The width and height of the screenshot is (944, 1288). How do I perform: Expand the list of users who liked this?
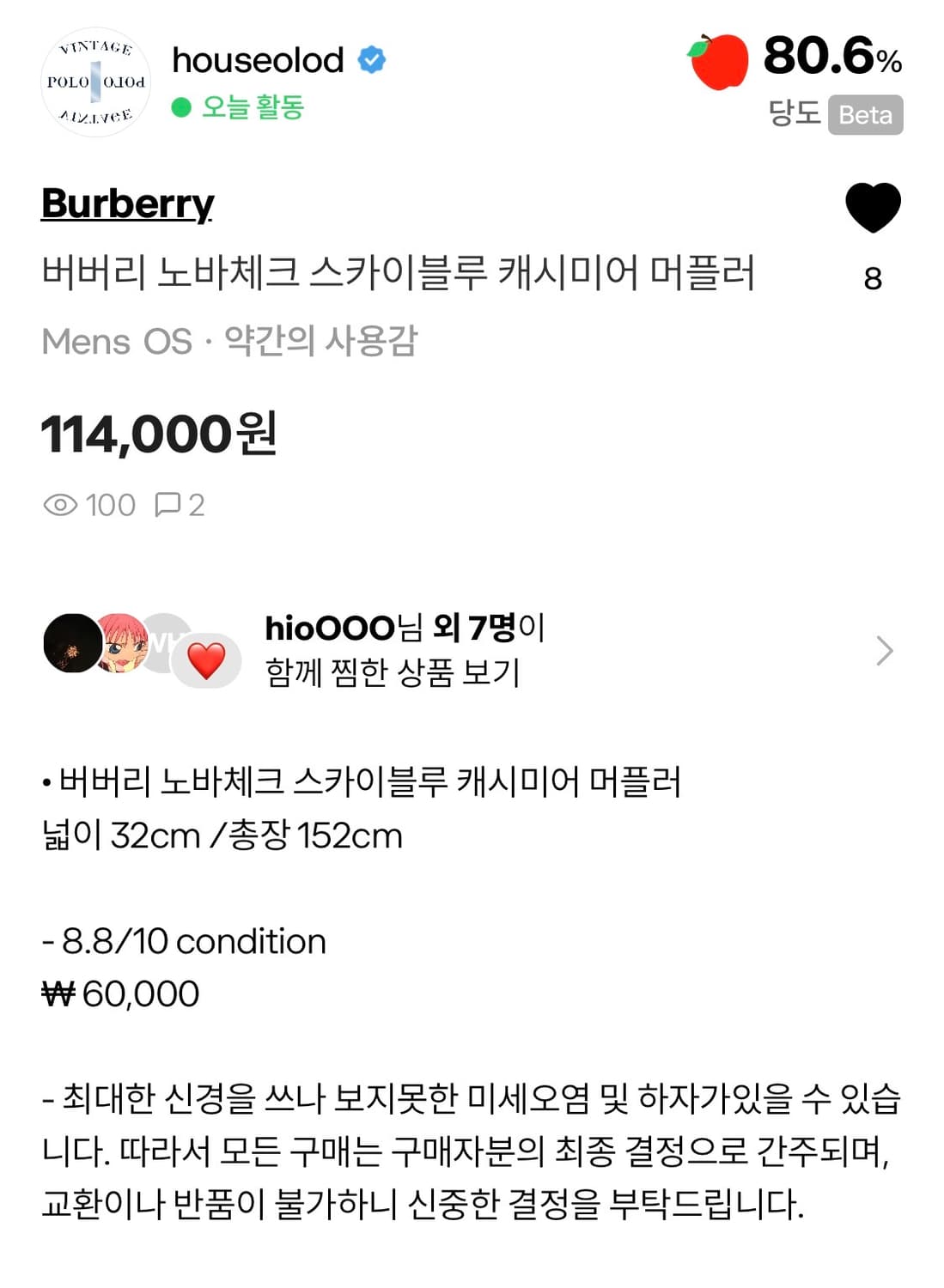pos(884,653)
